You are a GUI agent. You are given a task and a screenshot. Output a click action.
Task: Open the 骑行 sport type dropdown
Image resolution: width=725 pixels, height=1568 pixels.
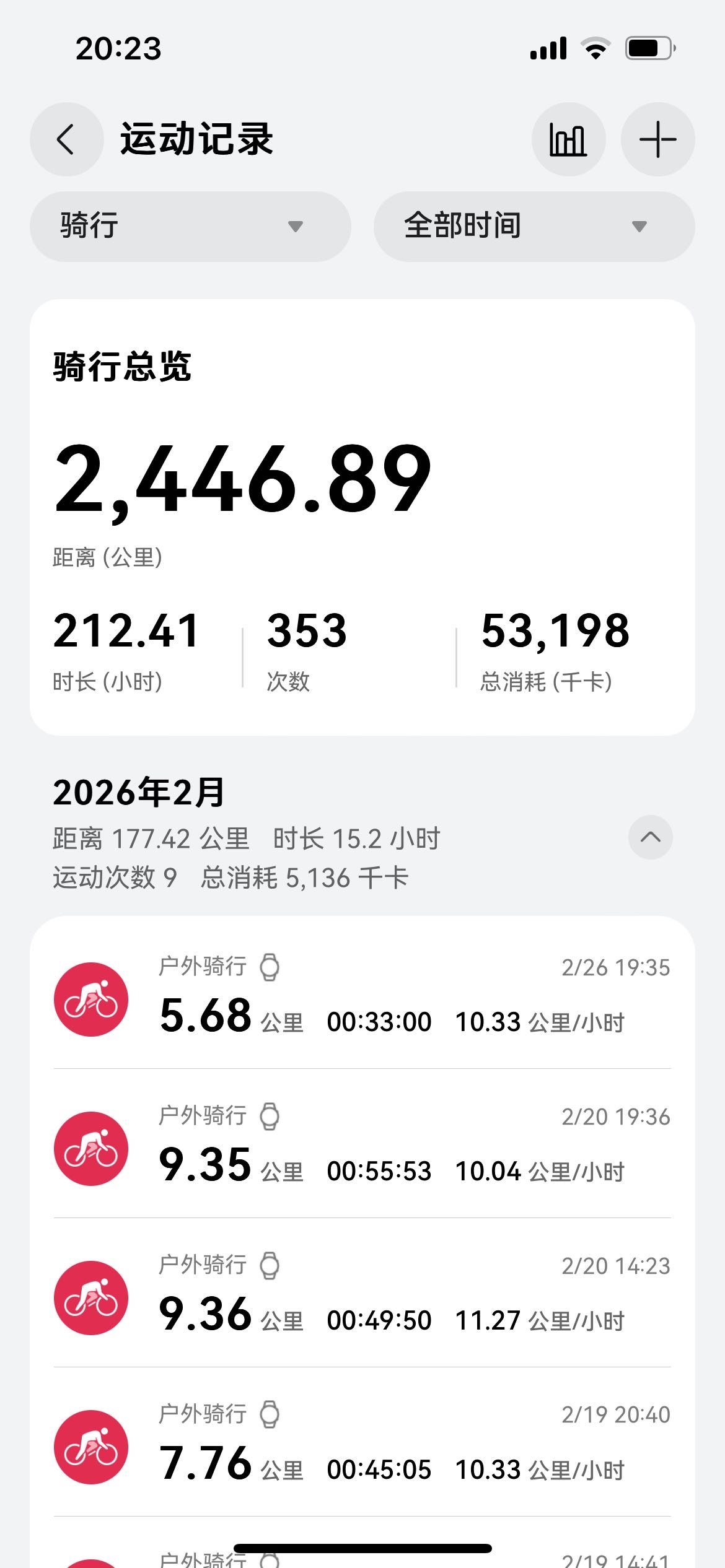pos(190,226)
